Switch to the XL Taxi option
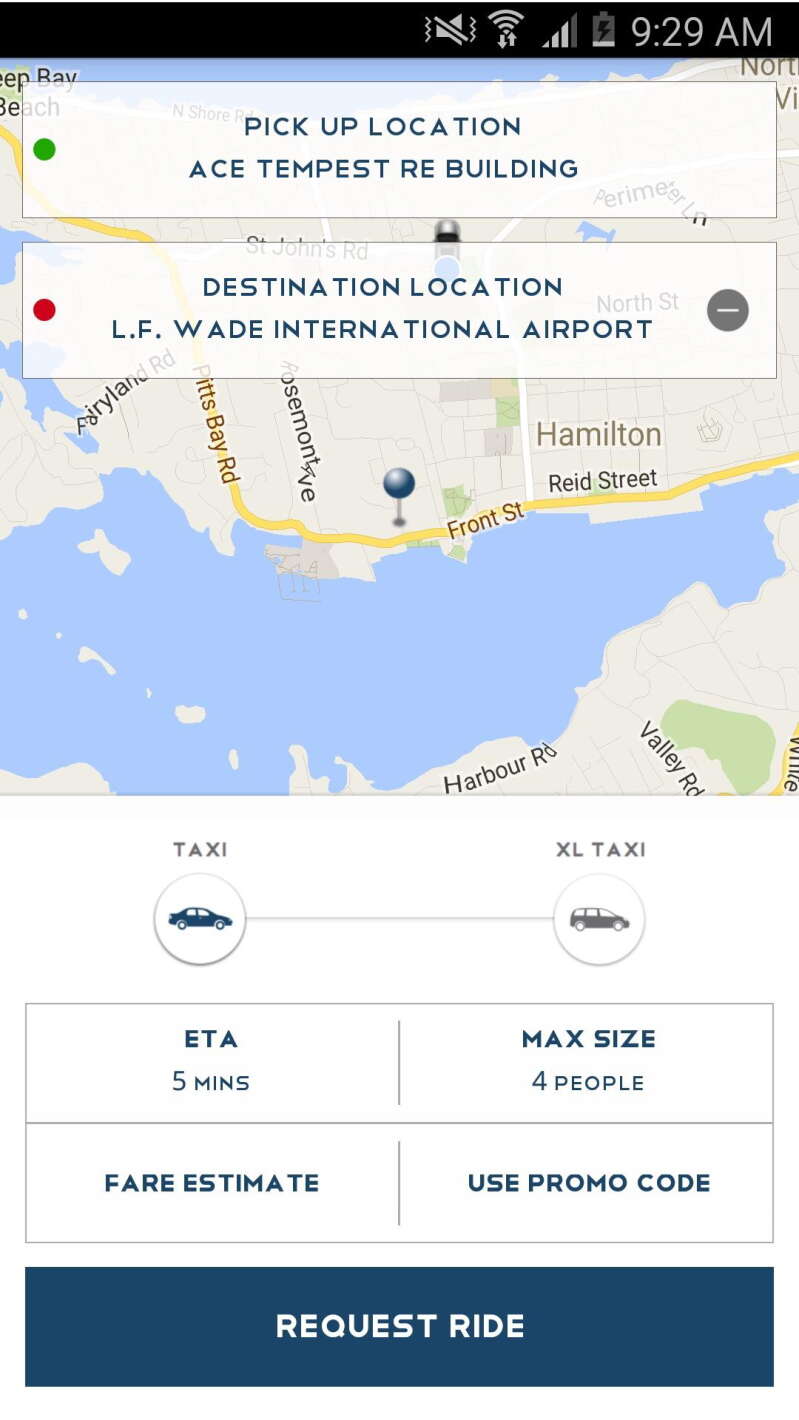 (x=599, y=918)
